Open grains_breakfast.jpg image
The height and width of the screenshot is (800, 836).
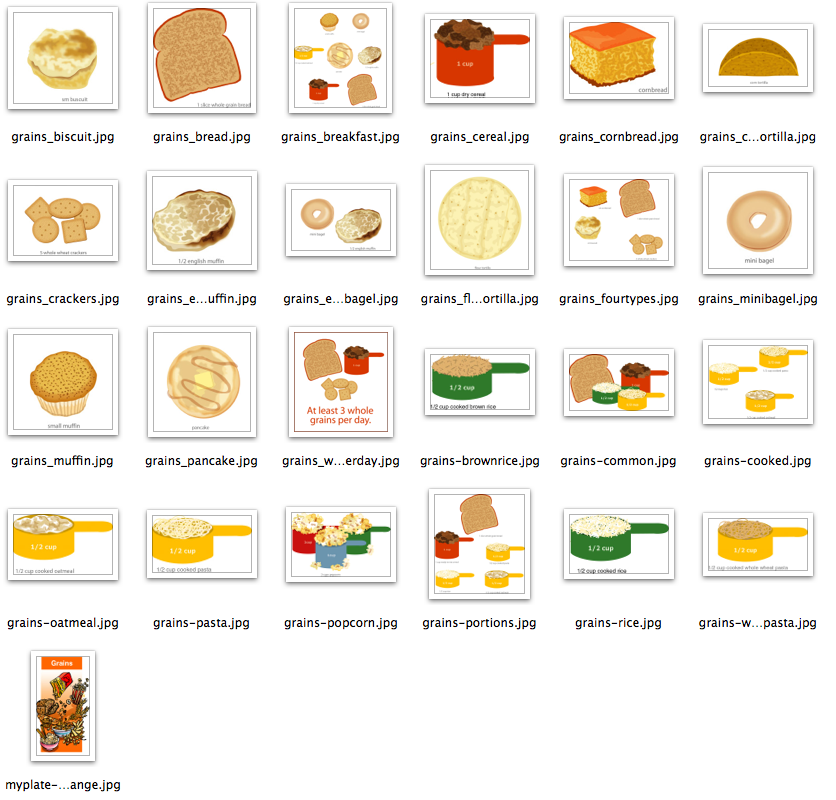340,58
